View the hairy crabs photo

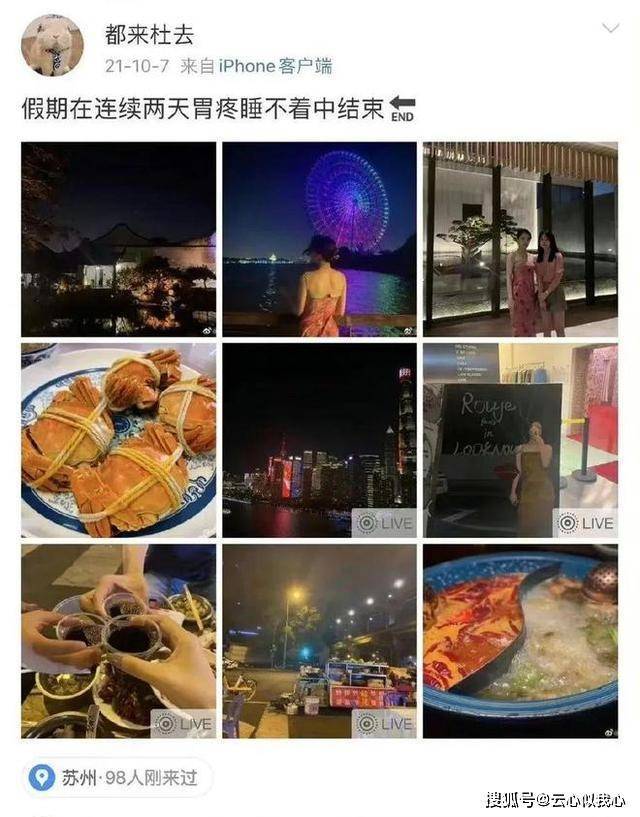(x=118, y=440)
